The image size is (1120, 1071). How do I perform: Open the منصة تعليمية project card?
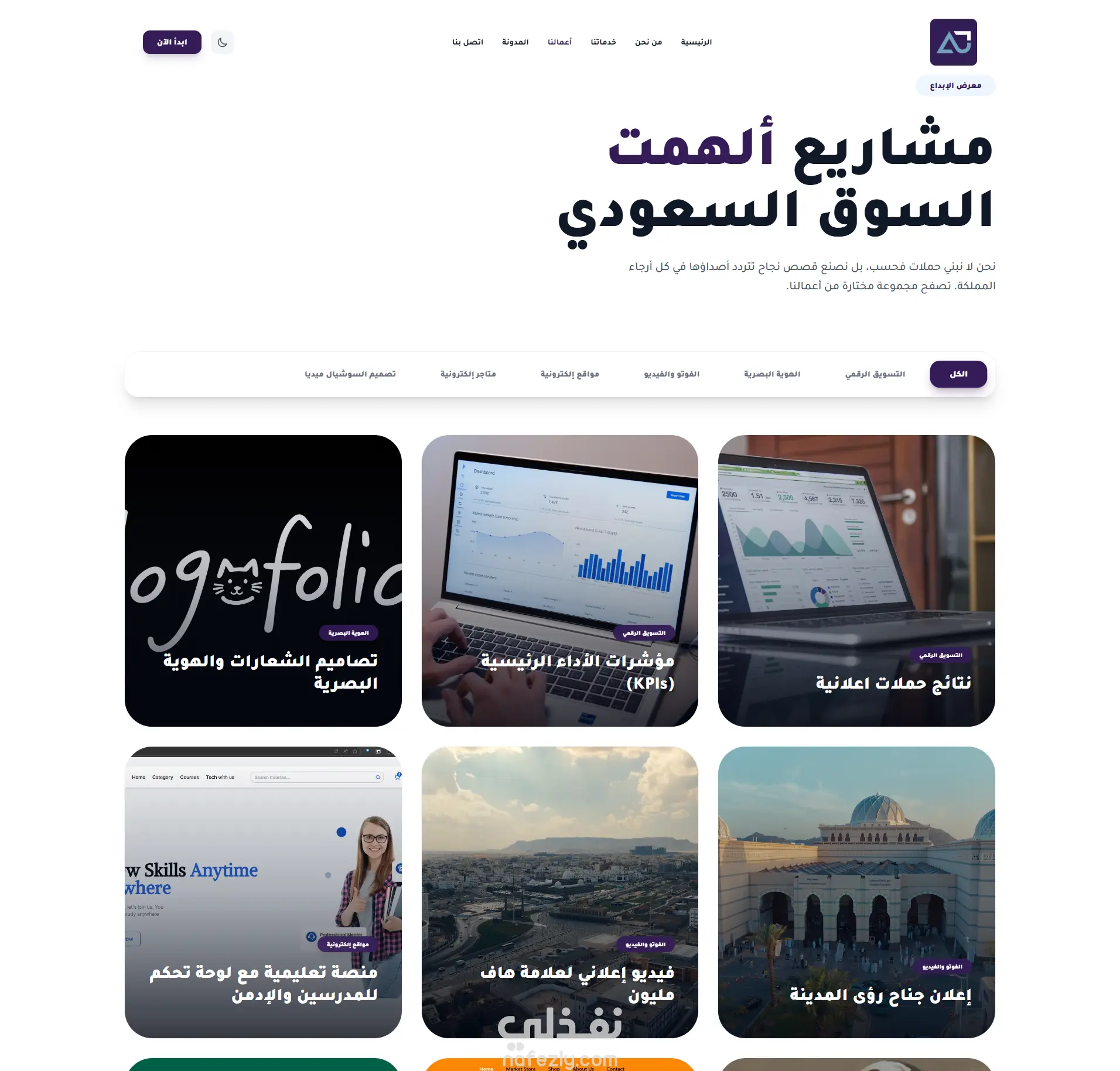[263, 891]
